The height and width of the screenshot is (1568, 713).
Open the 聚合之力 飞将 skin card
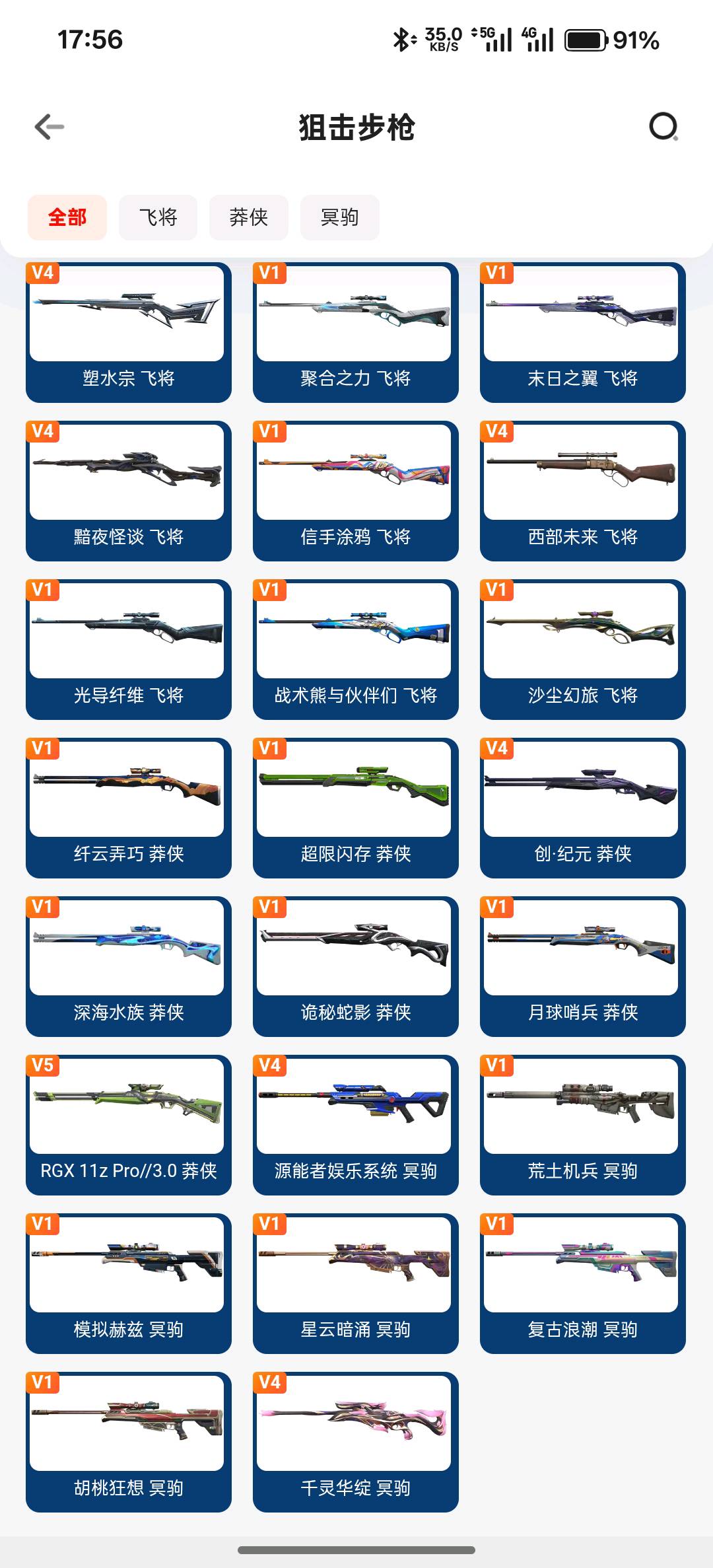(x=355, y=332)
